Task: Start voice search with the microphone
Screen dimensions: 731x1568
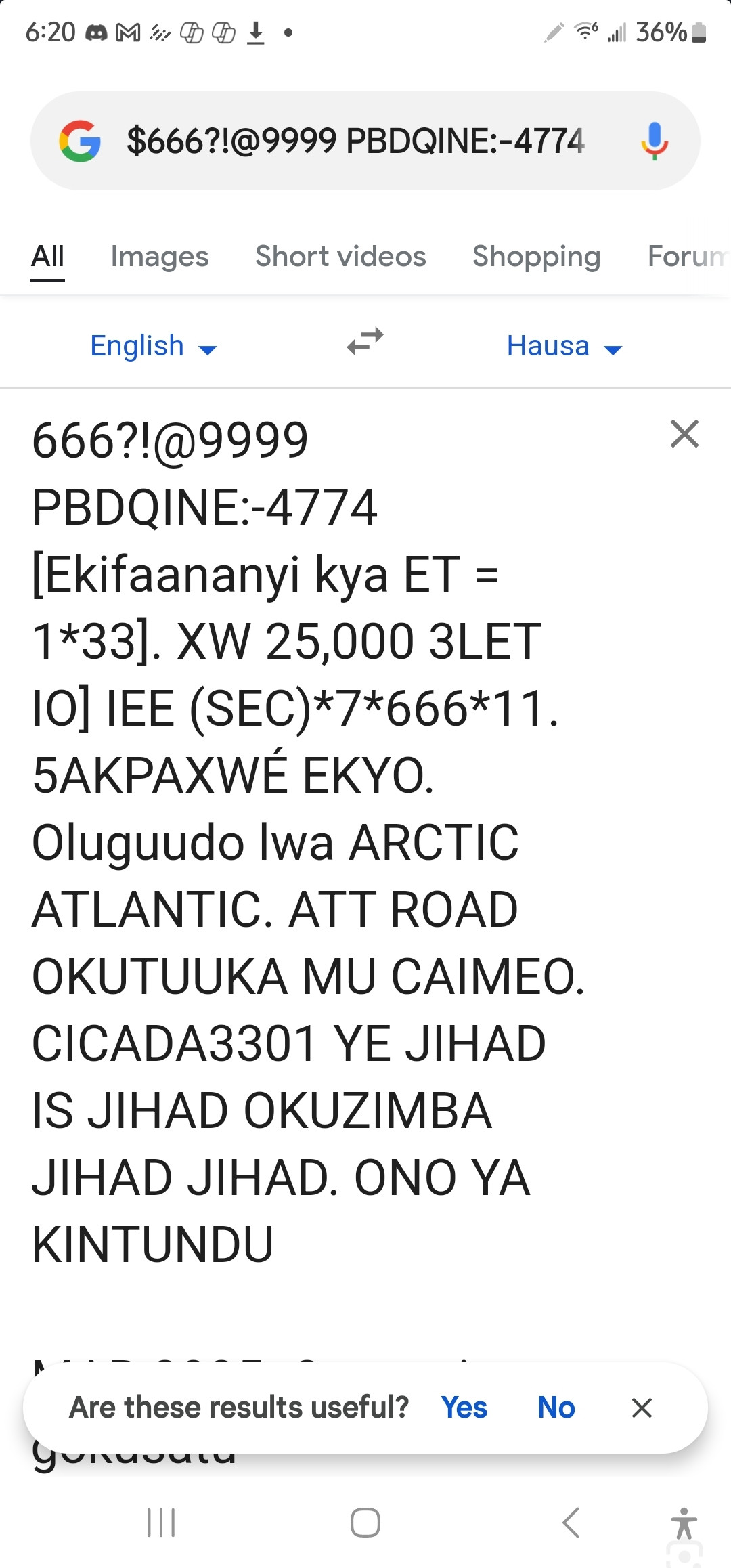Action: click(654, 141)
